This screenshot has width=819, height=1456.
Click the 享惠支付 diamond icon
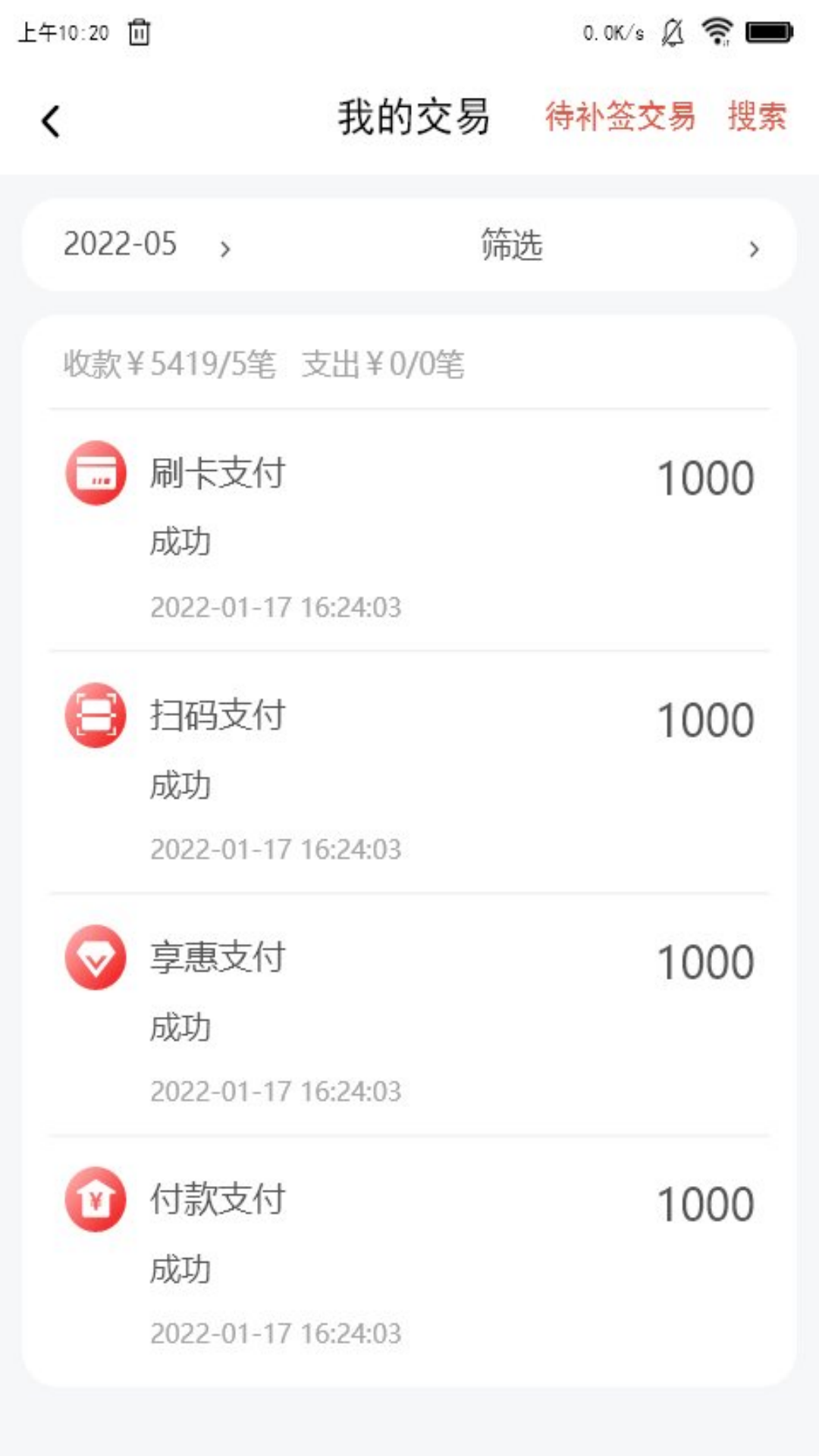coord(96,958)
